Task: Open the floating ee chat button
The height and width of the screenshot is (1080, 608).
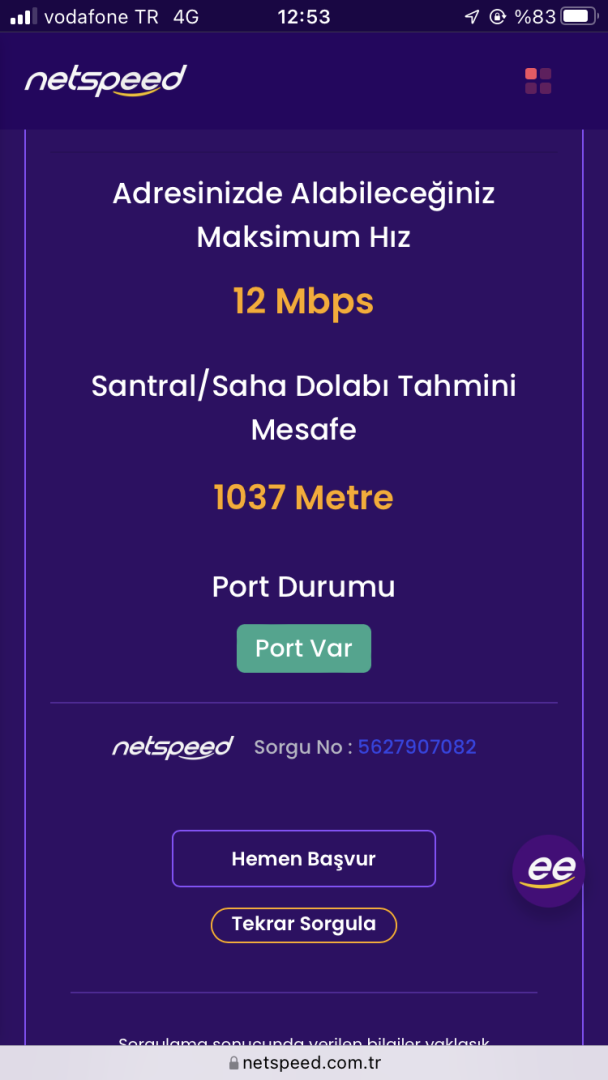Action: click(548, 870)
